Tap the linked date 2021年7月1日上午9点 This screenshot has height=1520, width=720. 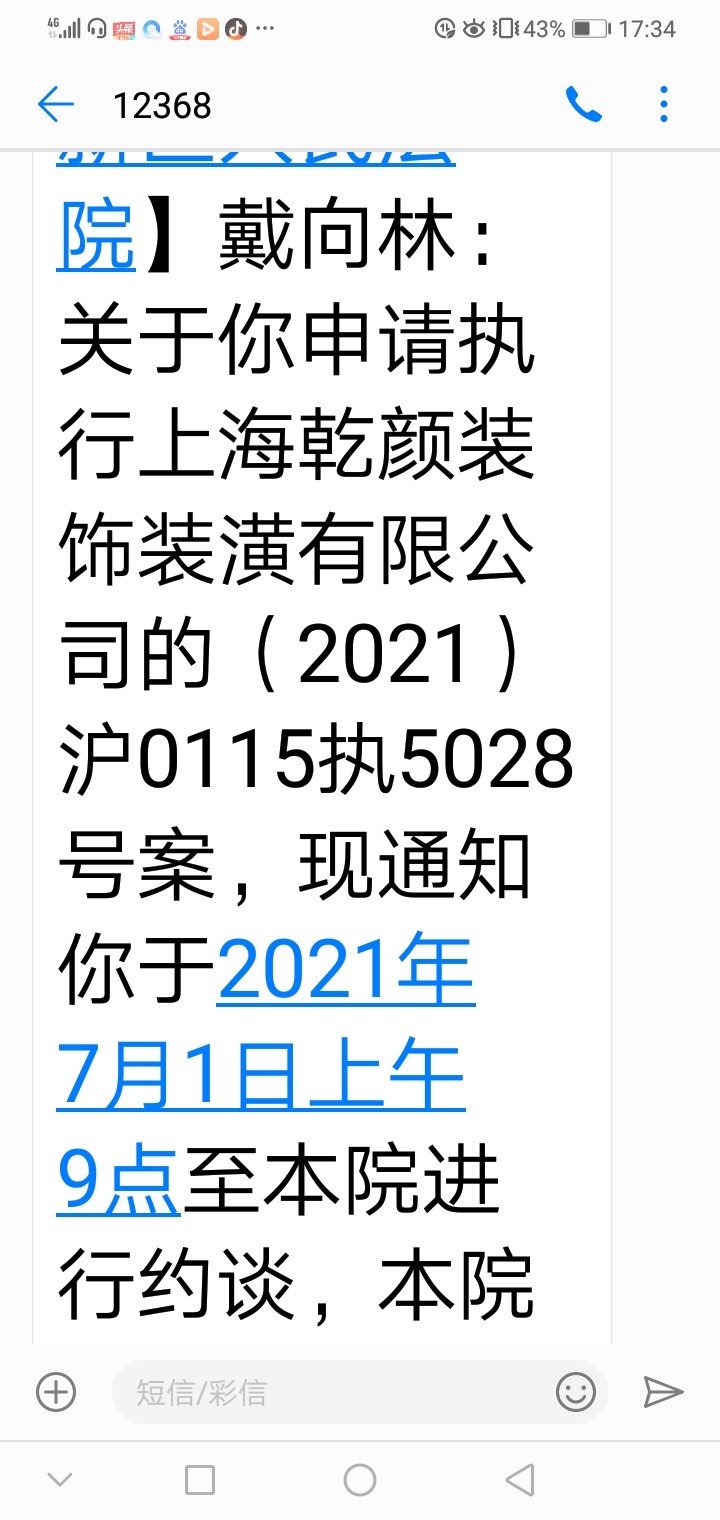click(x=260, y=1076)
